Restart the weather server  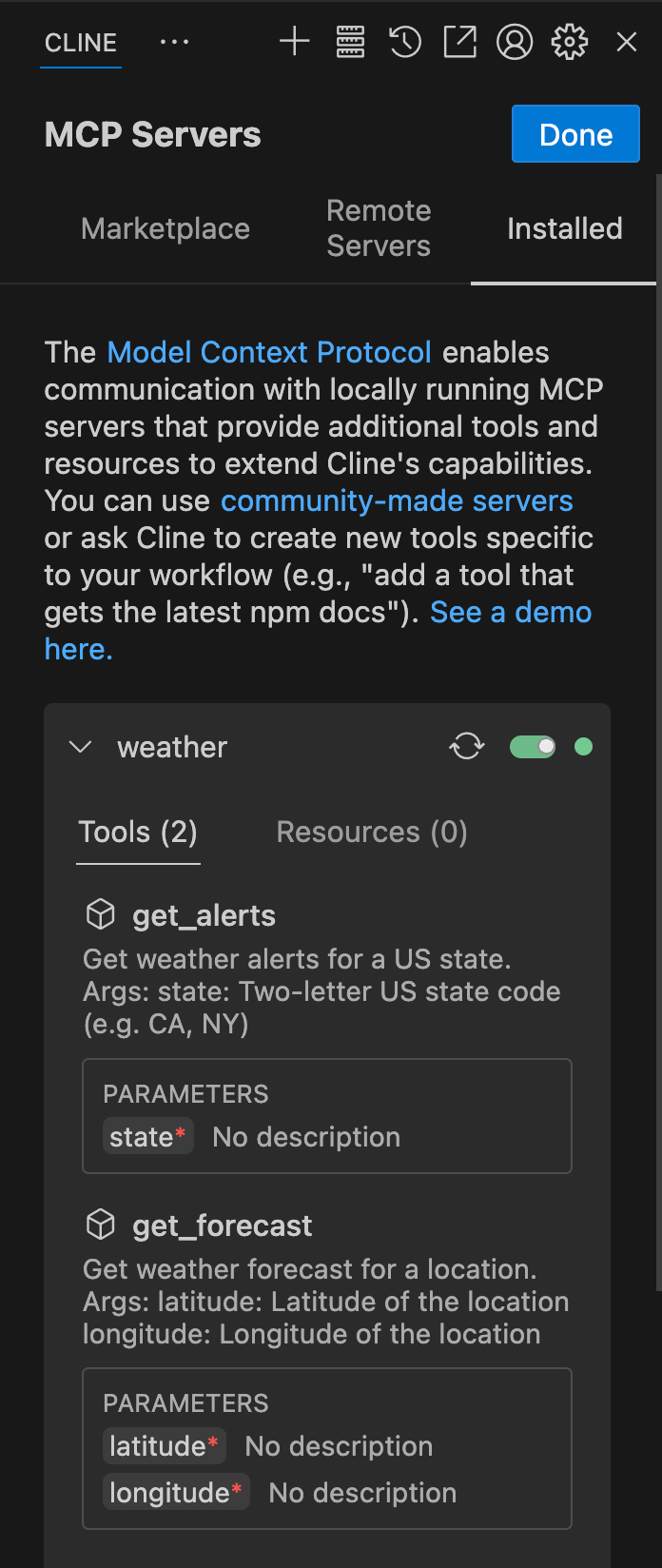(466, 747)
